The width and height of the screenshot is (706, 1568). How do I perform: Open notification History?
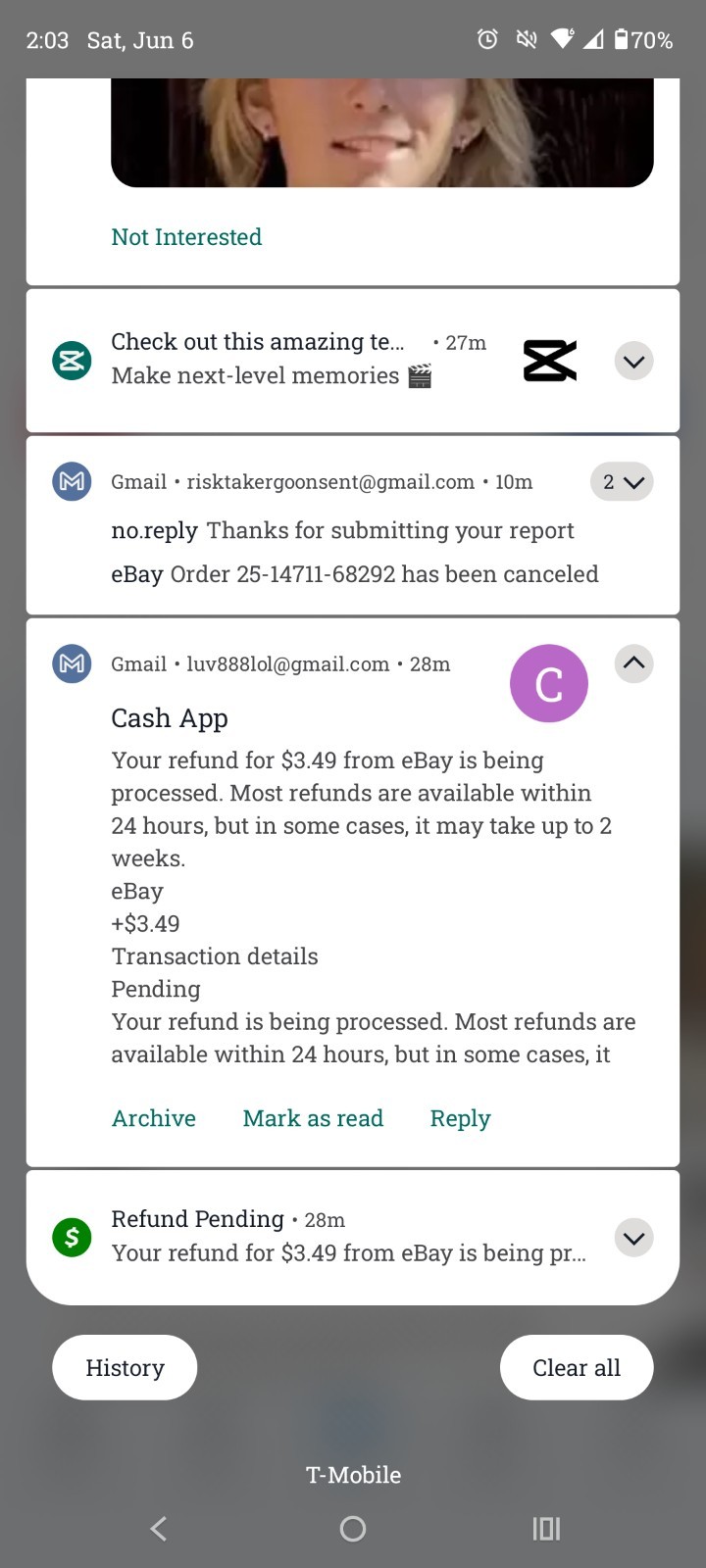pyautogui.click(x=125, y=1367)
